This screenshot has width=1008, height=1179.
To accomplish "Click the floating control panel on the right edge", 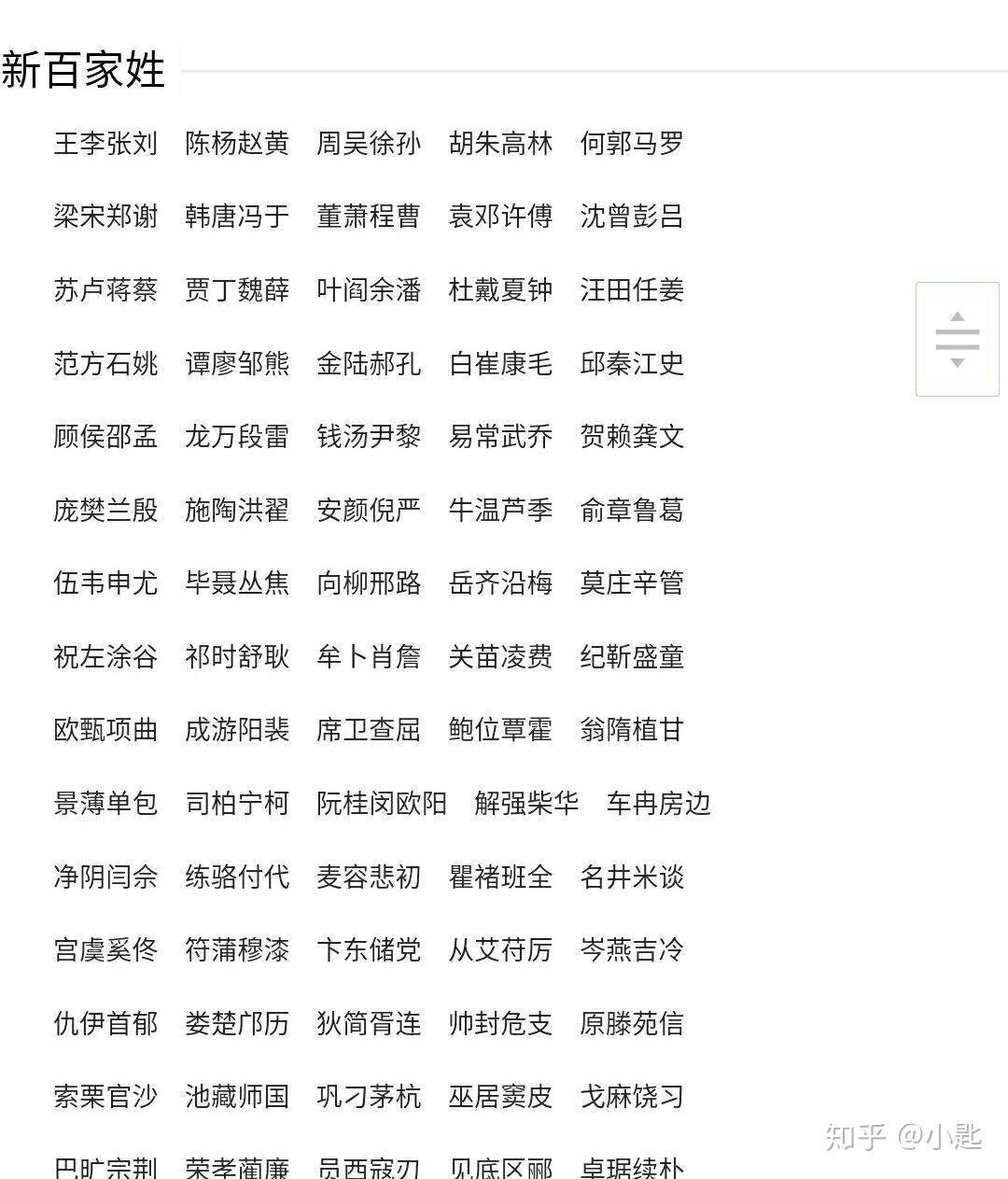I will click(x=958, y=339).
